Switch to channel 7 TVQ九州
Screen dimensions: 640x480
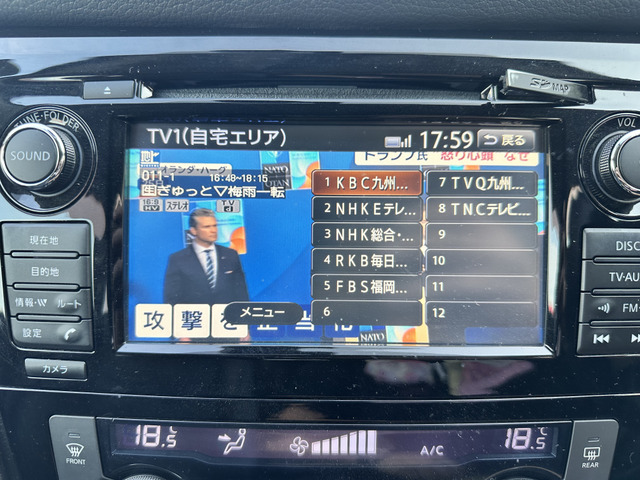pyautogui.click(x=482, y=183)
